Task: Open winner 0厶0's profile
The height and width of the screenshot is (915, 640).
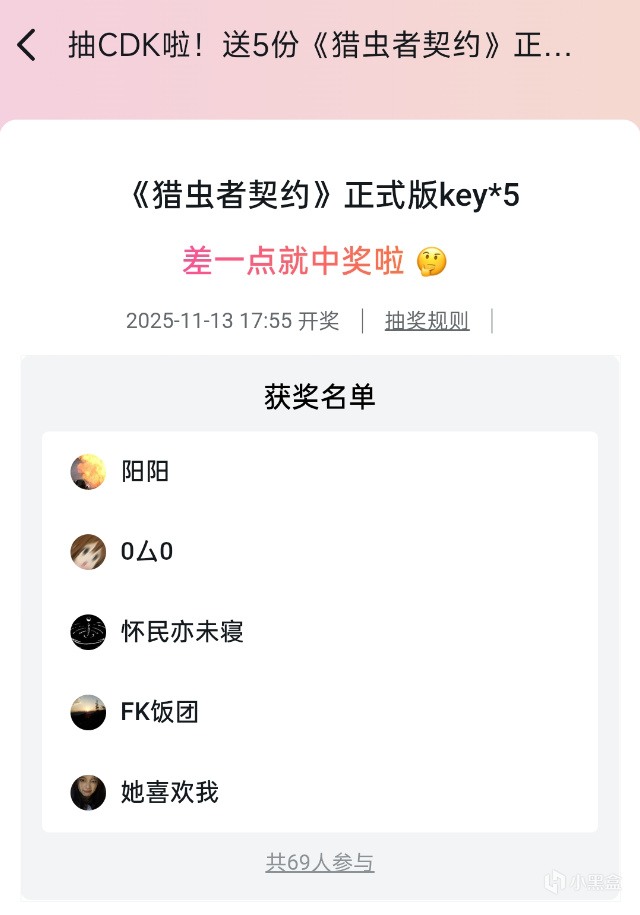Action: pos(88,552)
